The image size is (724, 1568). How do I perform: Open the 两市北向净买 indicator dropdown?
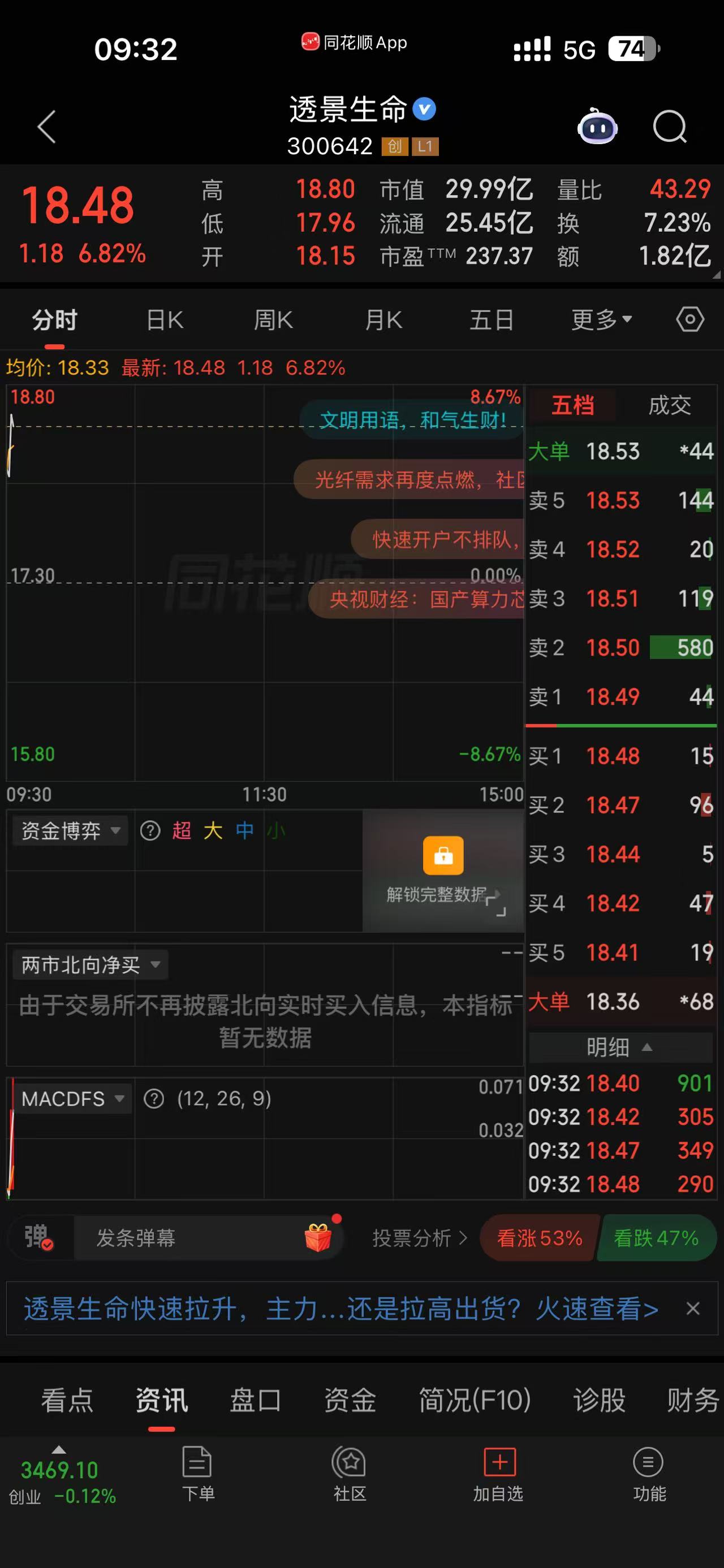[90, 965]
